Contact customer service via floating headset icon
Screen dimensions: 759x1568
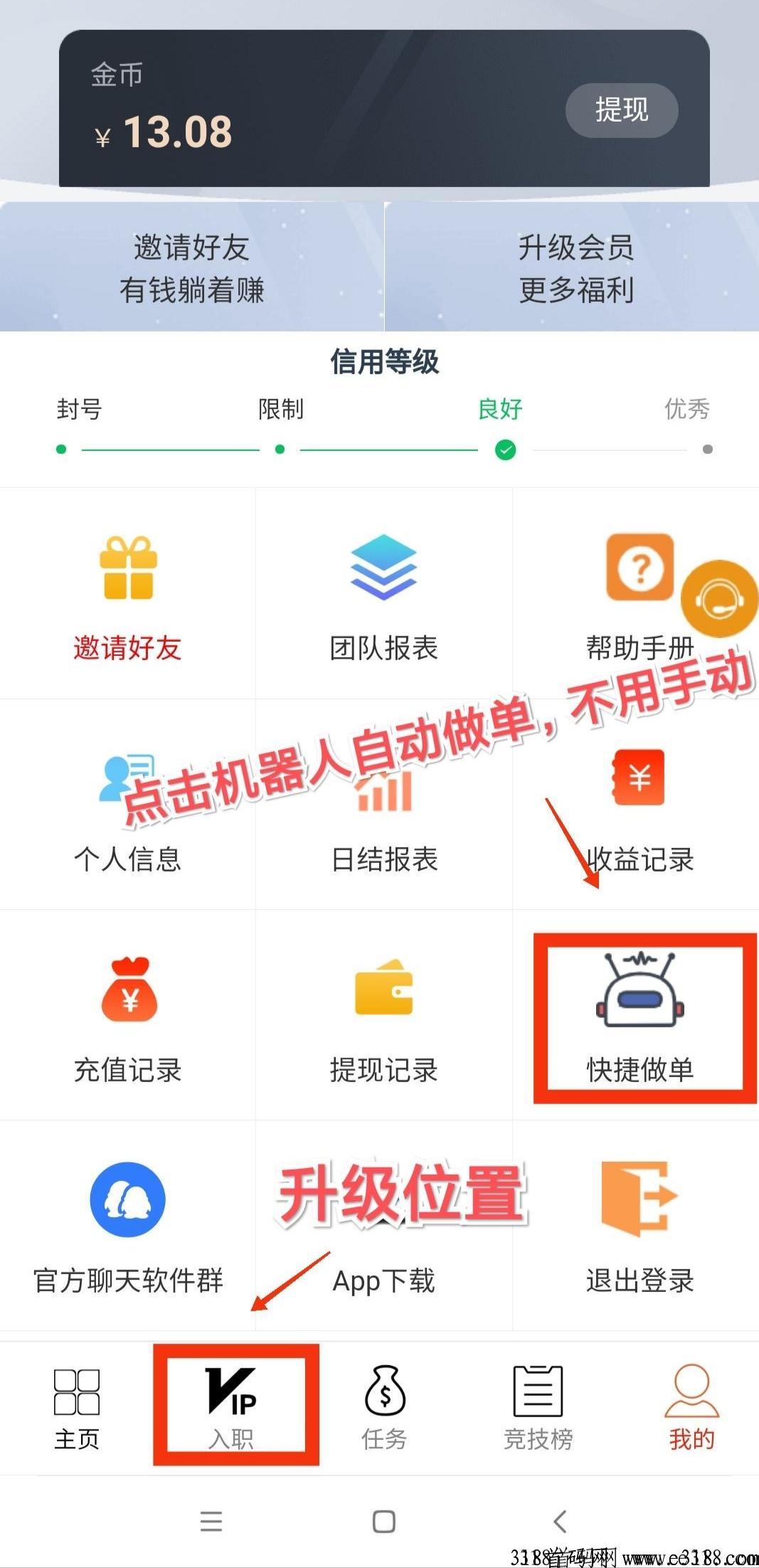719,599
